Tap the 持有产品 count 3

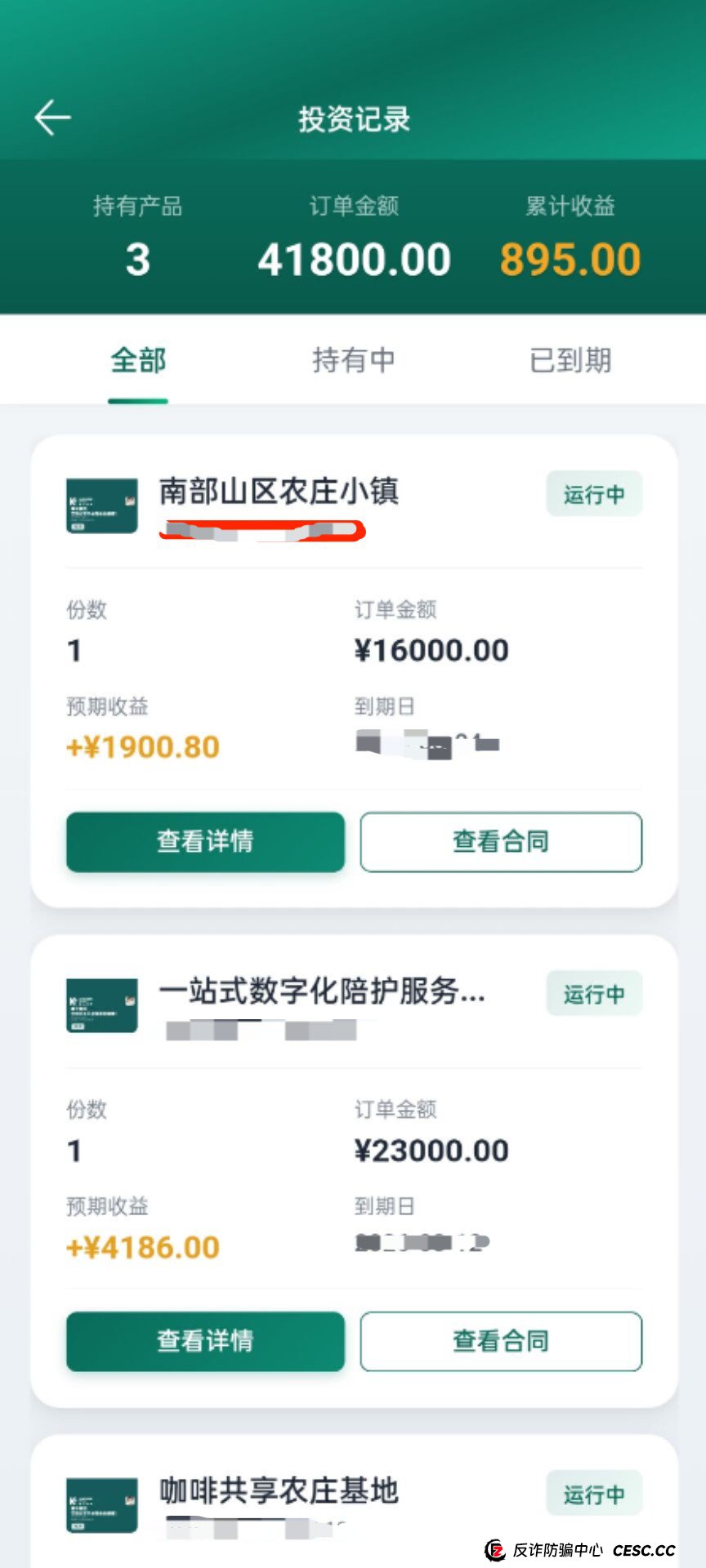point(136,258)
